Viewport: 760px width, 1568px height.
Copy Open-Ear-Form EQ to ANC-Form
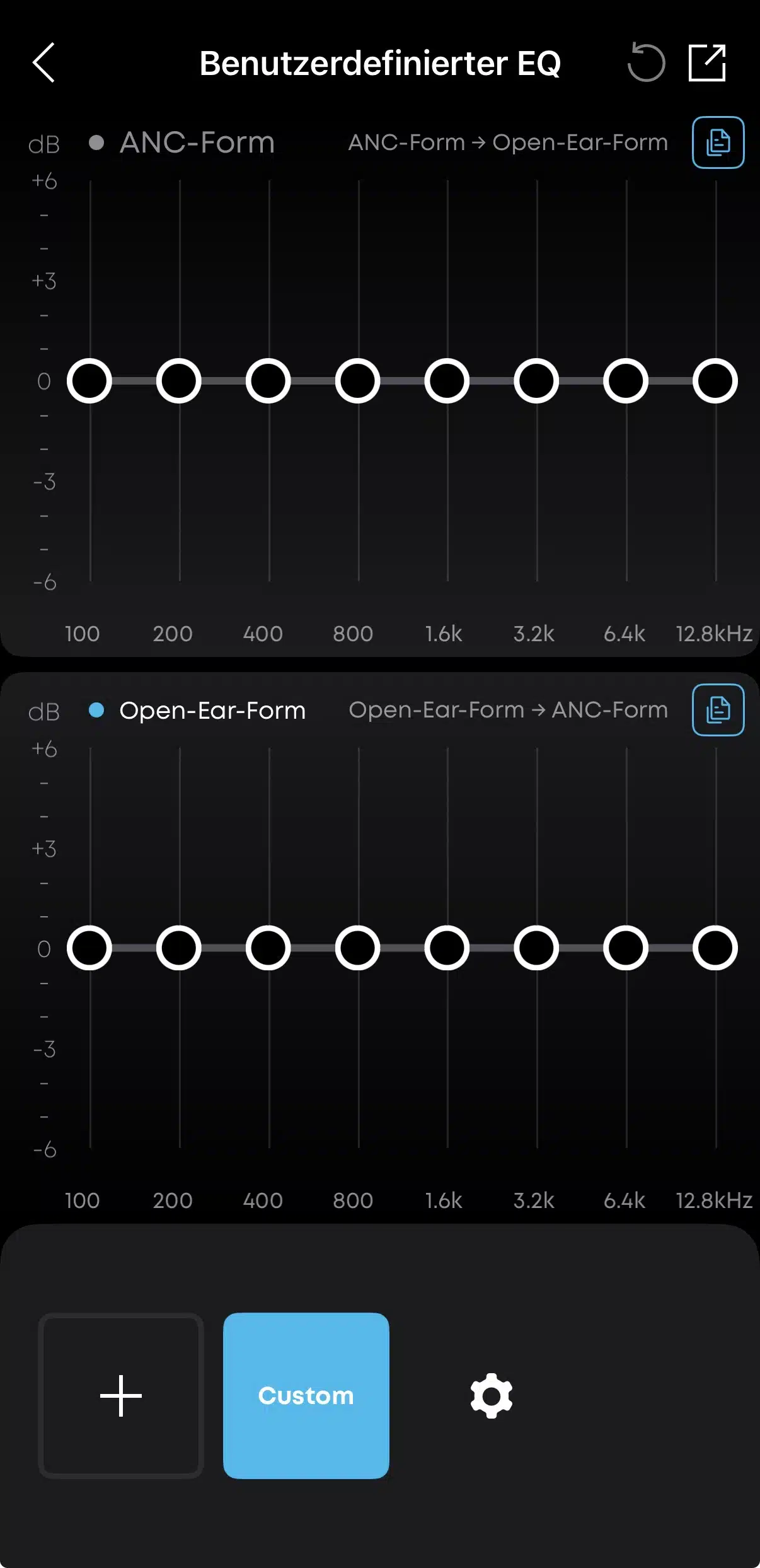(x=718, y=710)
